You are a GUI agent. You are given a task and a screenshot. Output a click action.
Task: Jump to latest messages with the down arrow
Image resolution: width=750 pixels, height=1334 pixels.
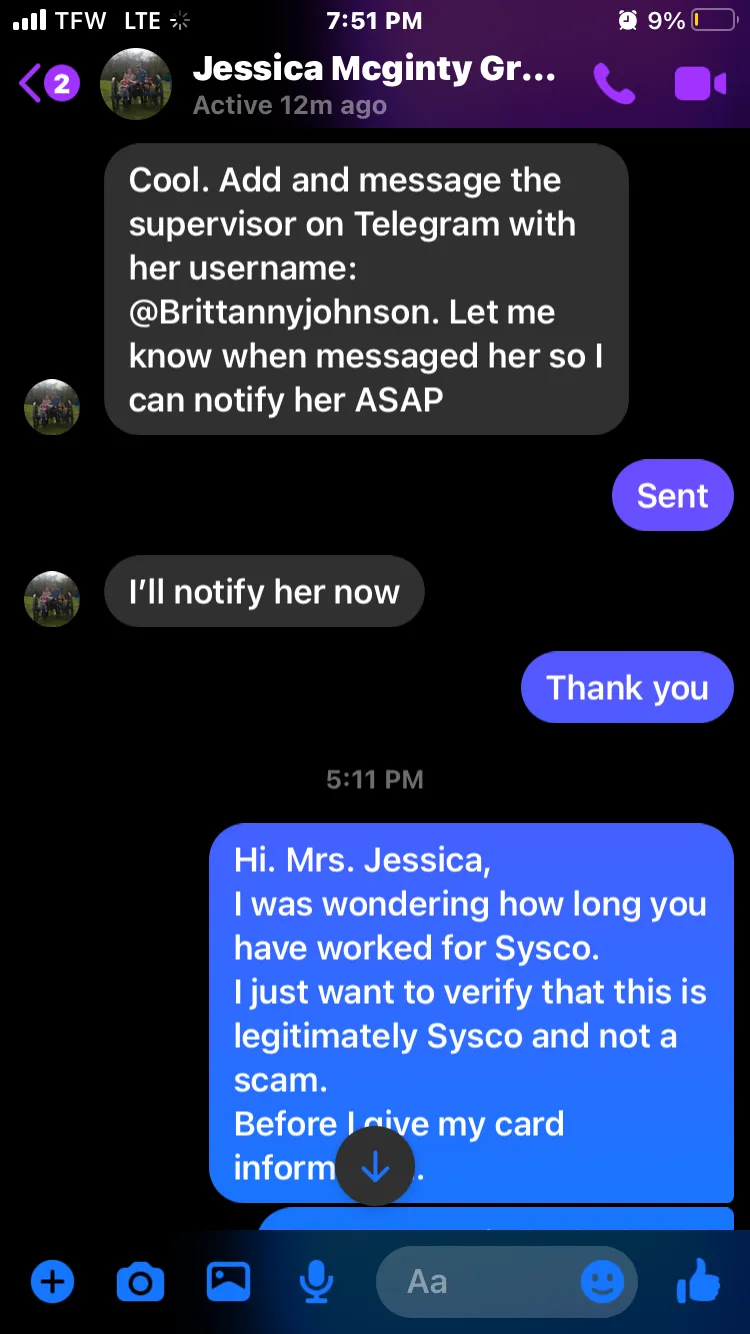pos(375,1167)
